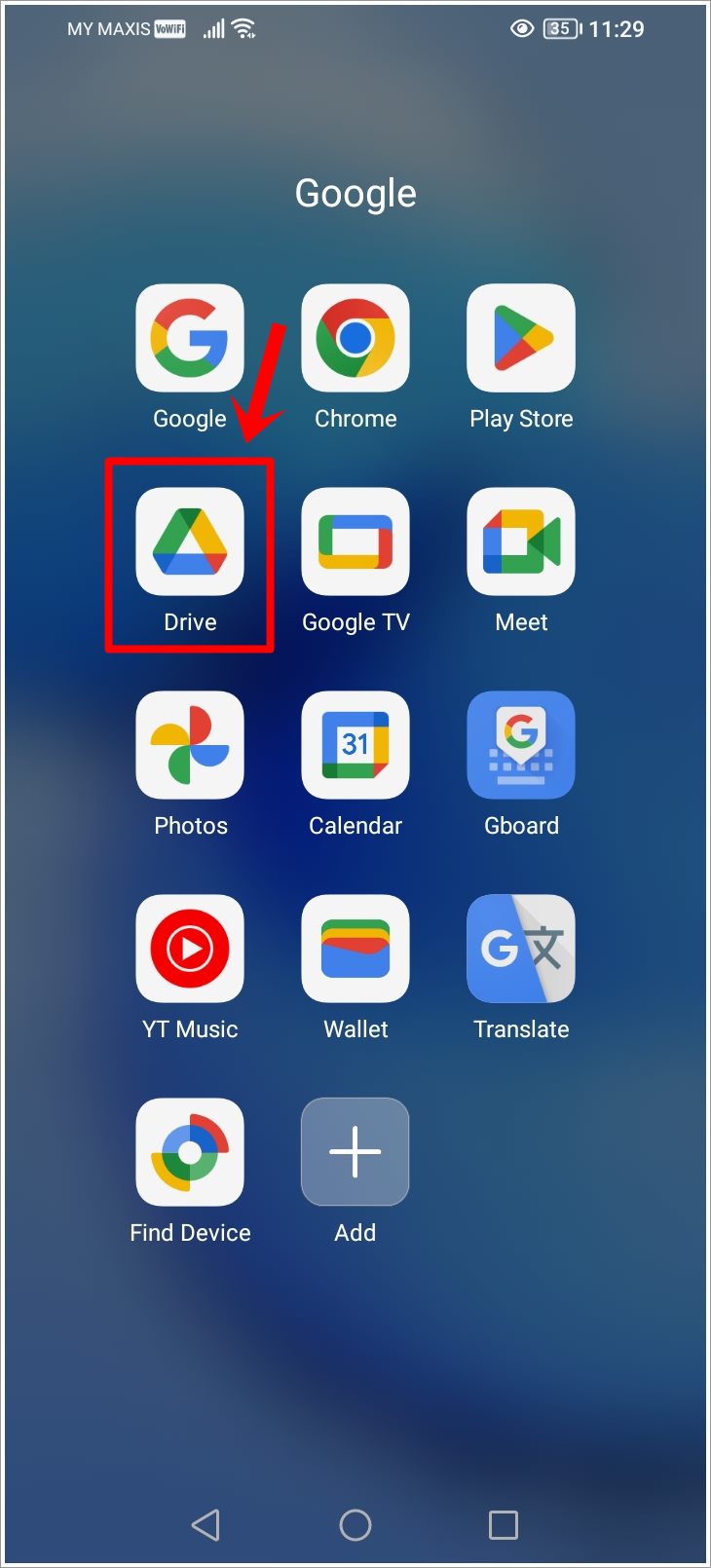Open Google Wallet
Screen dimensions: 711x1568
pos(355,949)
